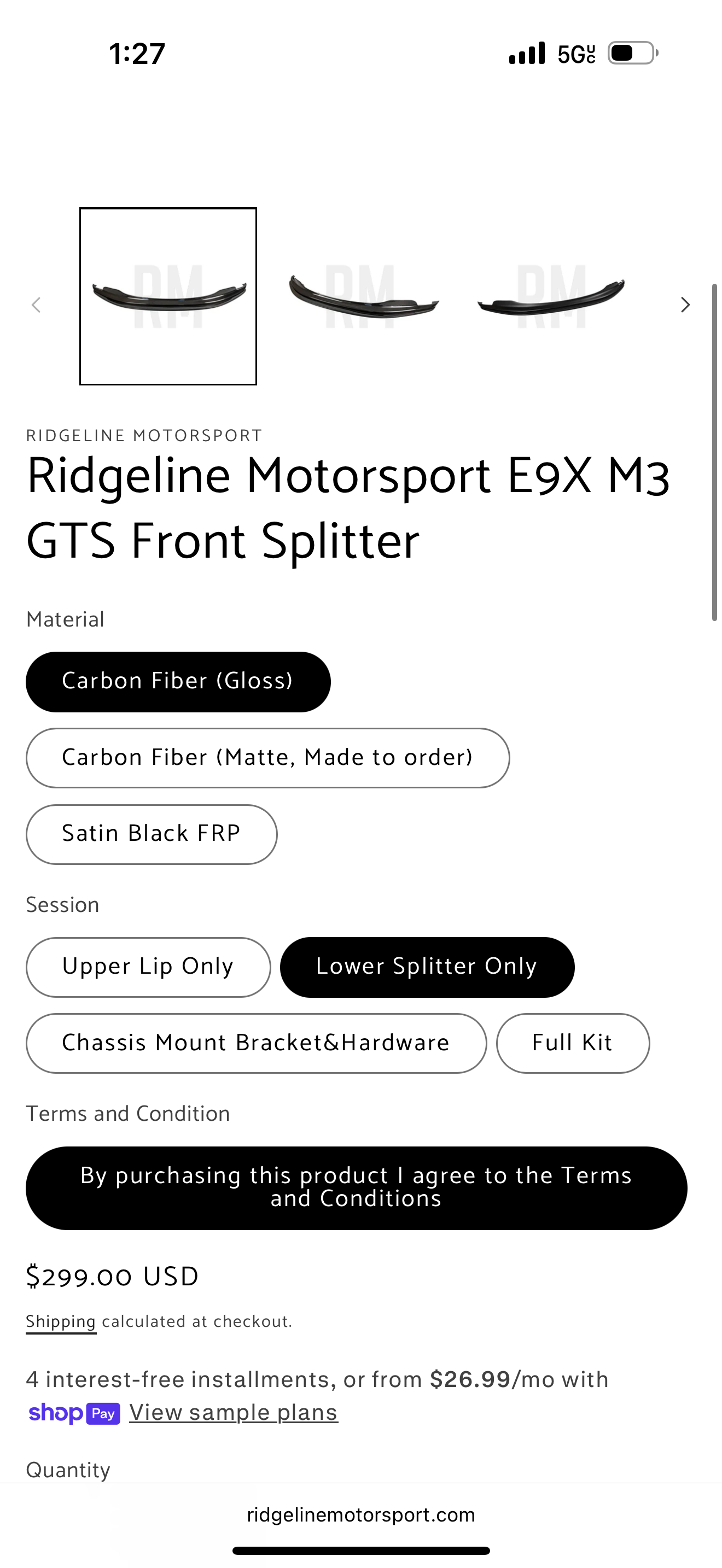View sample plans for Shop Pay
Viewport: 722px width, 1568px height.
[233, 1412]
